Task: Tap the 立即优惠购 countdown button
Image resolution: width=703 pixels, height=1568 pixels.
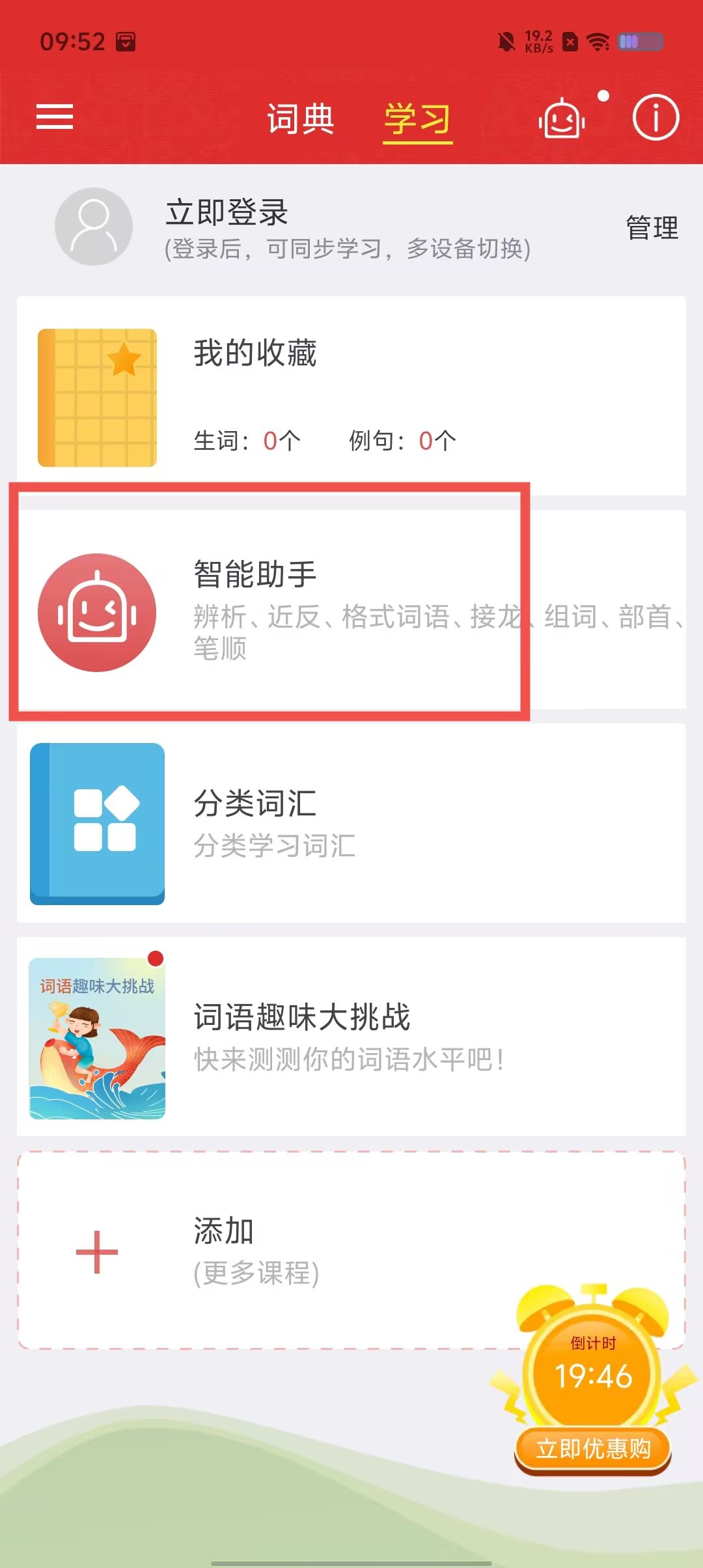Action: [x=592, y=1448]
